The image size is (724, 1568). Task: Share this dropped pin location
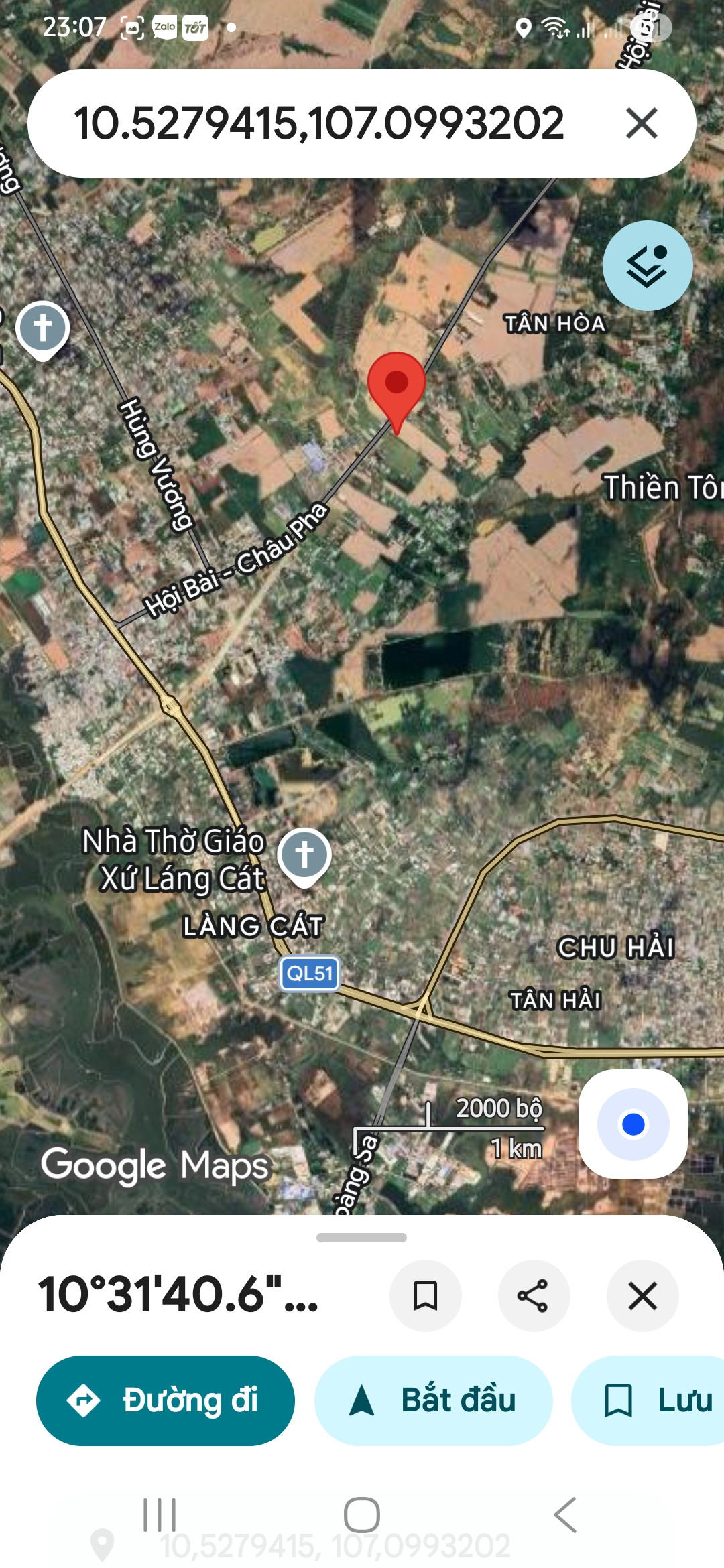coord(534,1295)
